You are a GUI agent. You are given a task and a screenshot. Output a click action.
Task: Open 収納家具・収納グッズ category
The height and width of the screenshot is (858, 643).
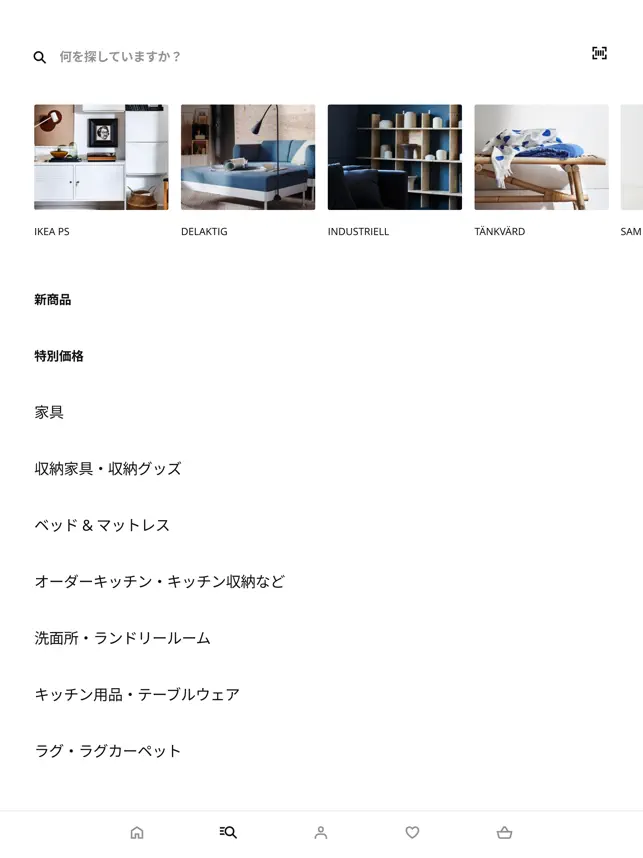click(x=108, y=469)
